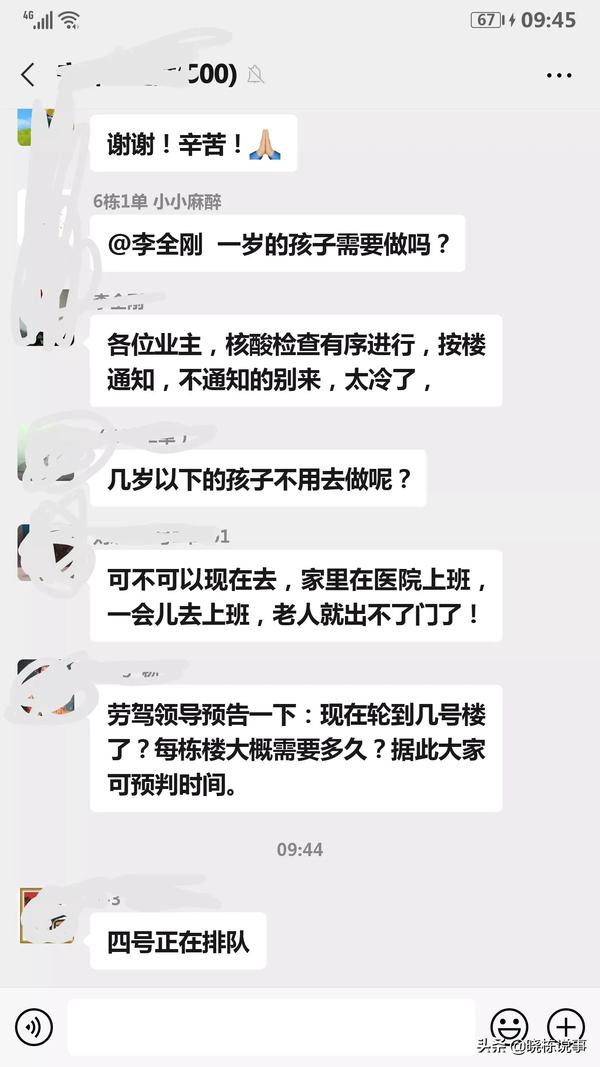Viewport: 600px width, 1067px height.
Task: Tap the message text field
Action: (x=271, y=1026)
